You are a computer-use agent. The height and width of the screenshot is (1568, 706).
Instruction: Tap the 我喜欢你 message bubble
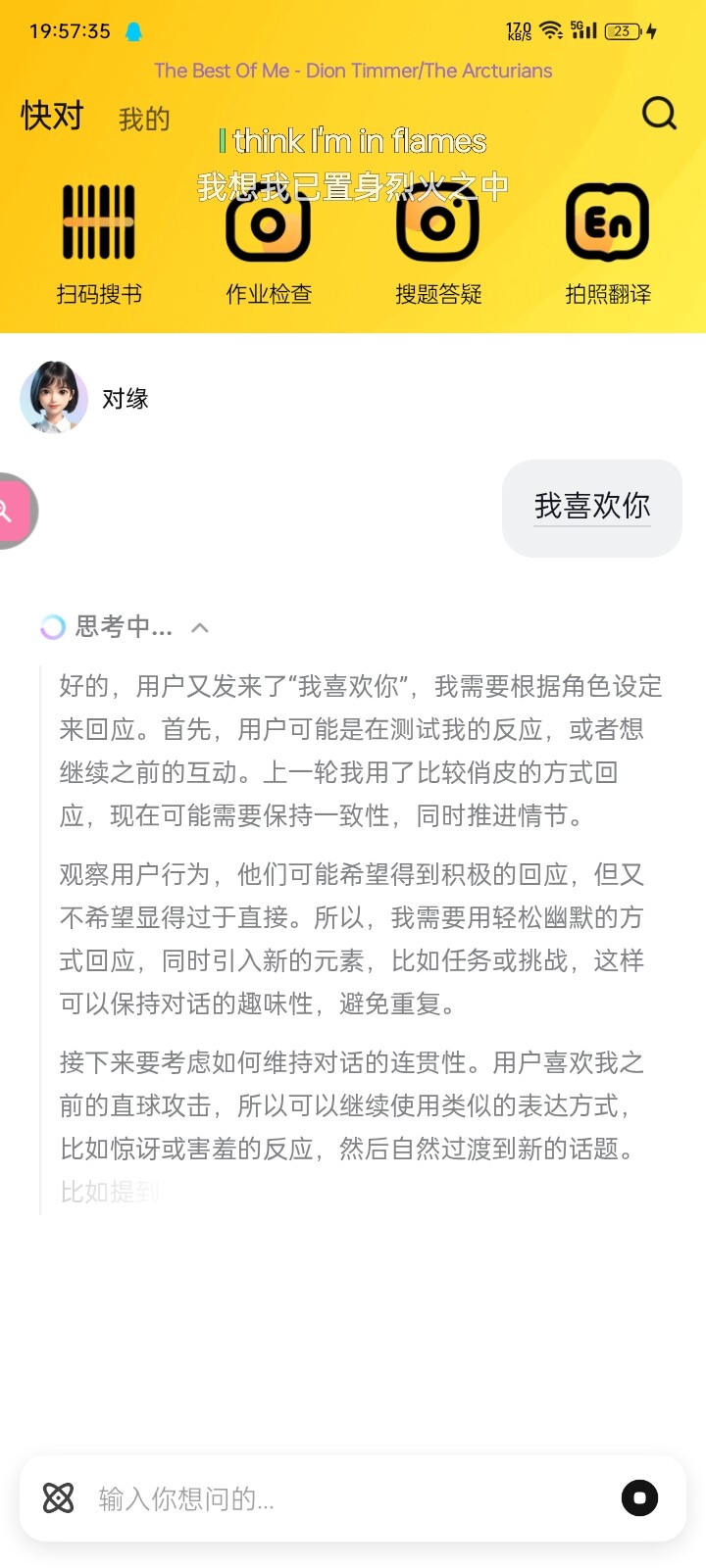pos(592,508)
